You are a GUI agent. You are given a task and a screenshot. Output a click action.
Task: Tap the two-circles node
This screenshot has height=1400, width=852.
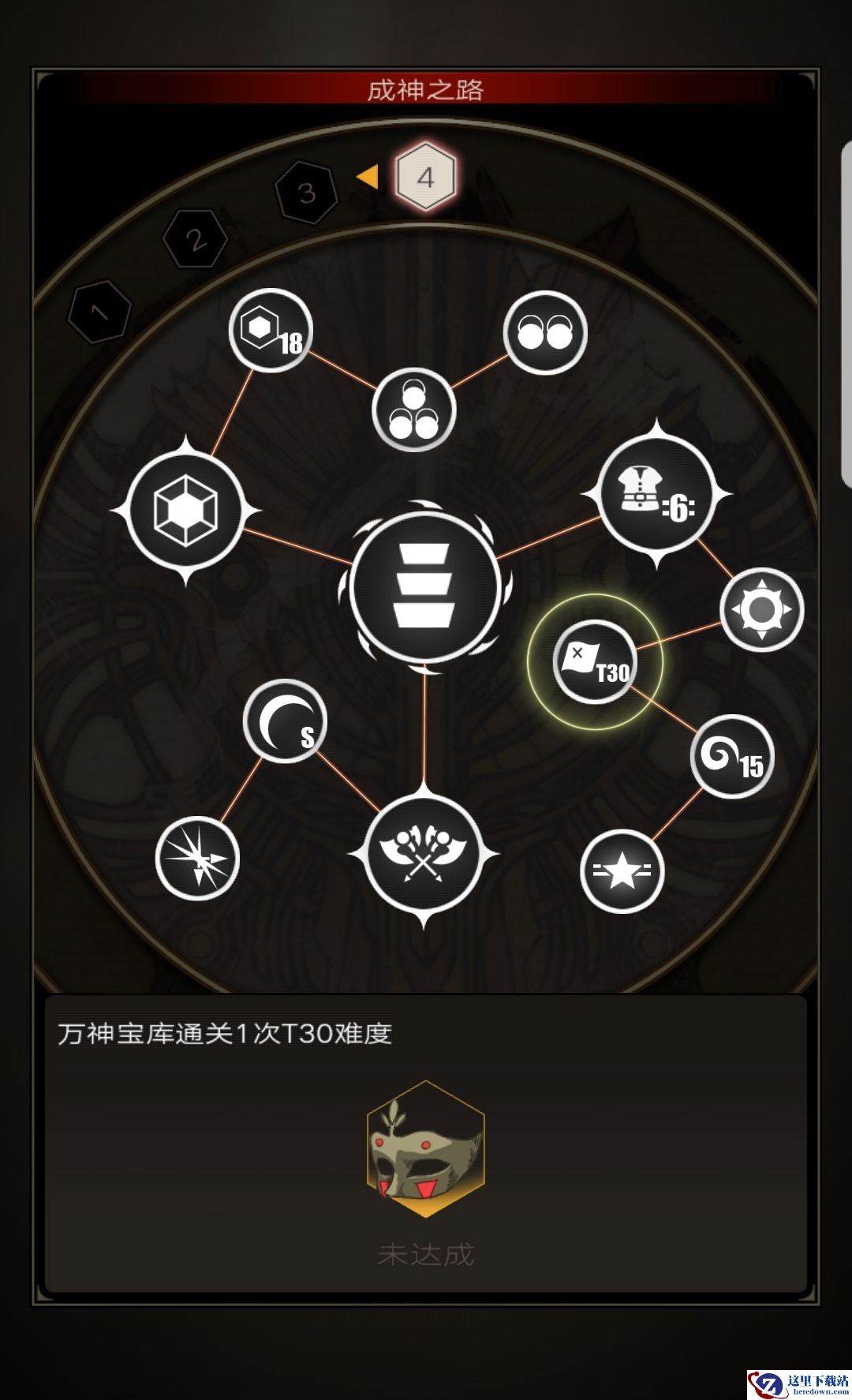[545, 332]
